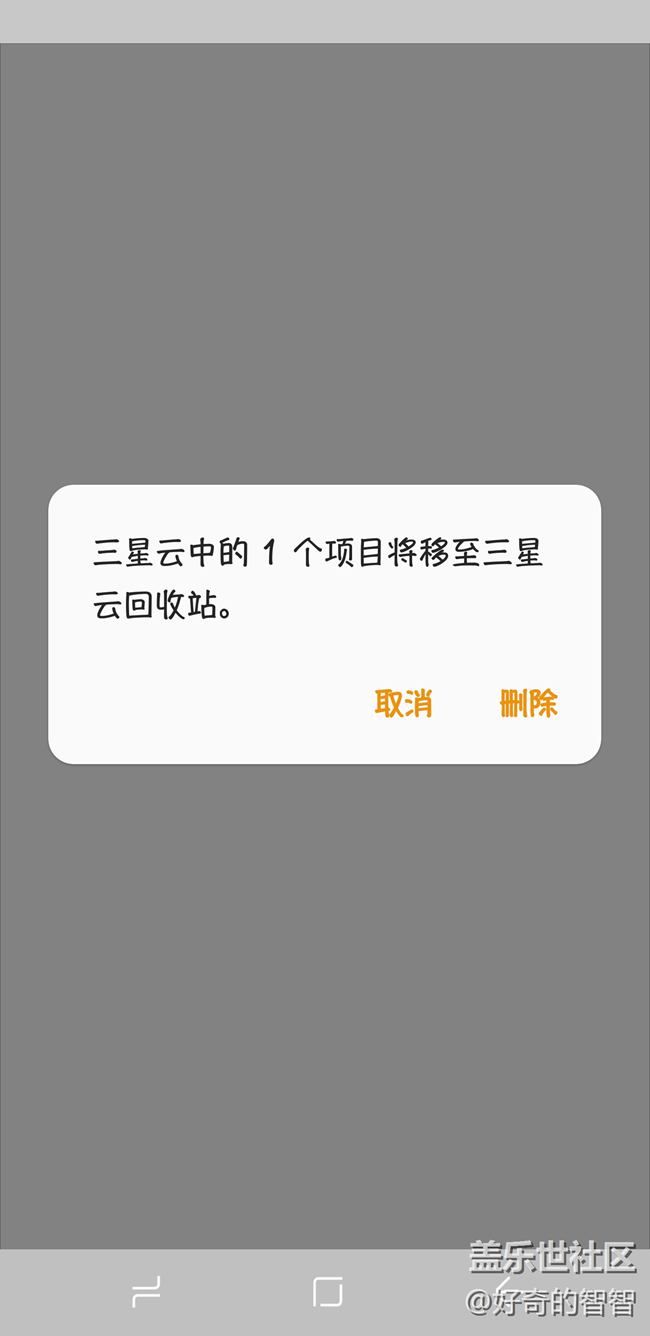This screenshot has width=650, height=1336.
Task: Confirm with the 删除 button
Action: (528, 703)
